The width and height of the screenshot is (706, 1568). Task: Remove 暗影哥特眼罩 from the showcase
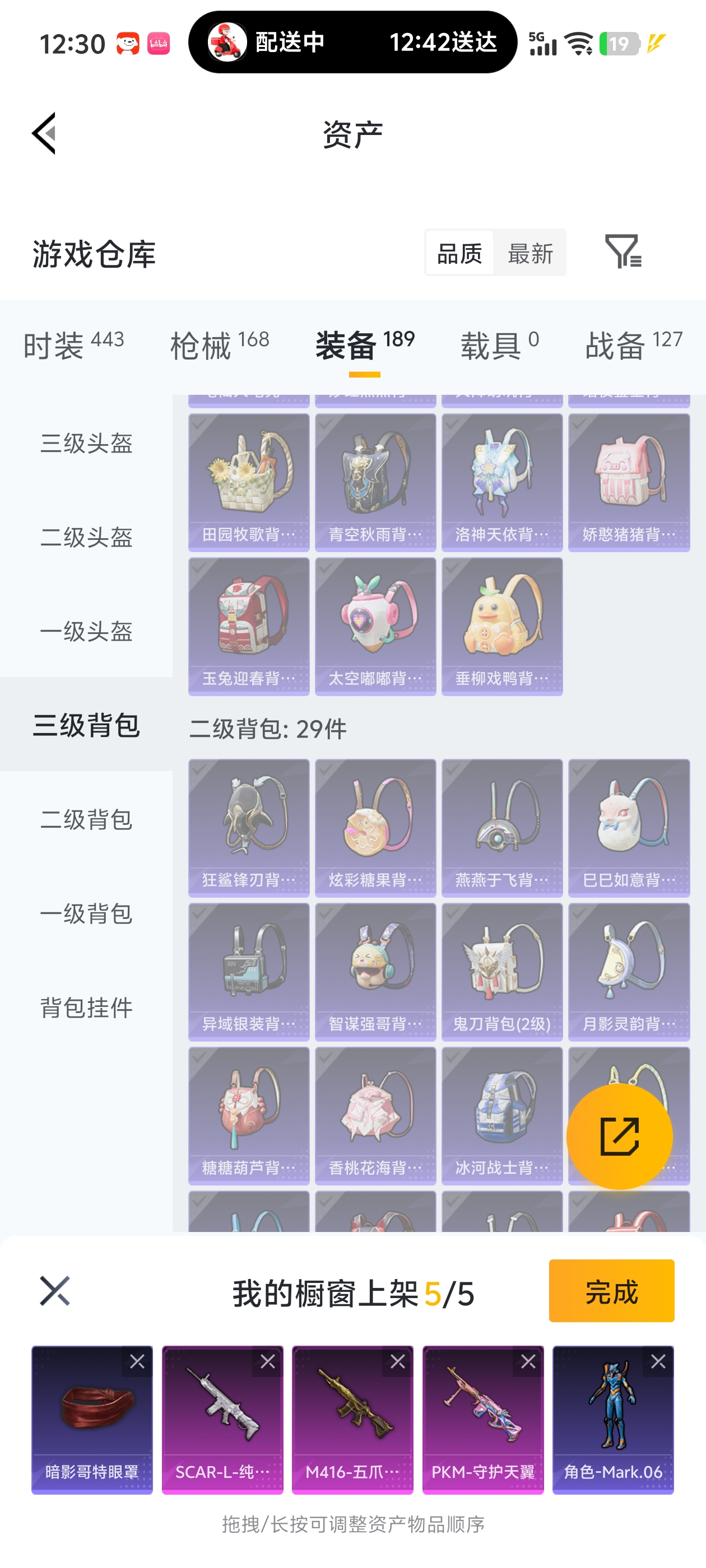(137, 1361)
